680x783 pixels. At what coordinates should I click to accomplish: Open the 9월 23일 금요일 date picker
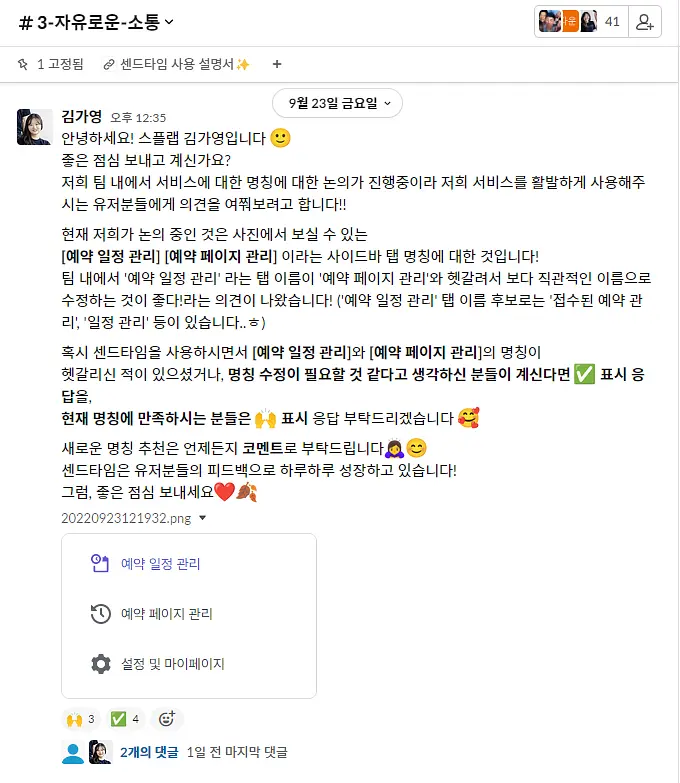[338, 103]
